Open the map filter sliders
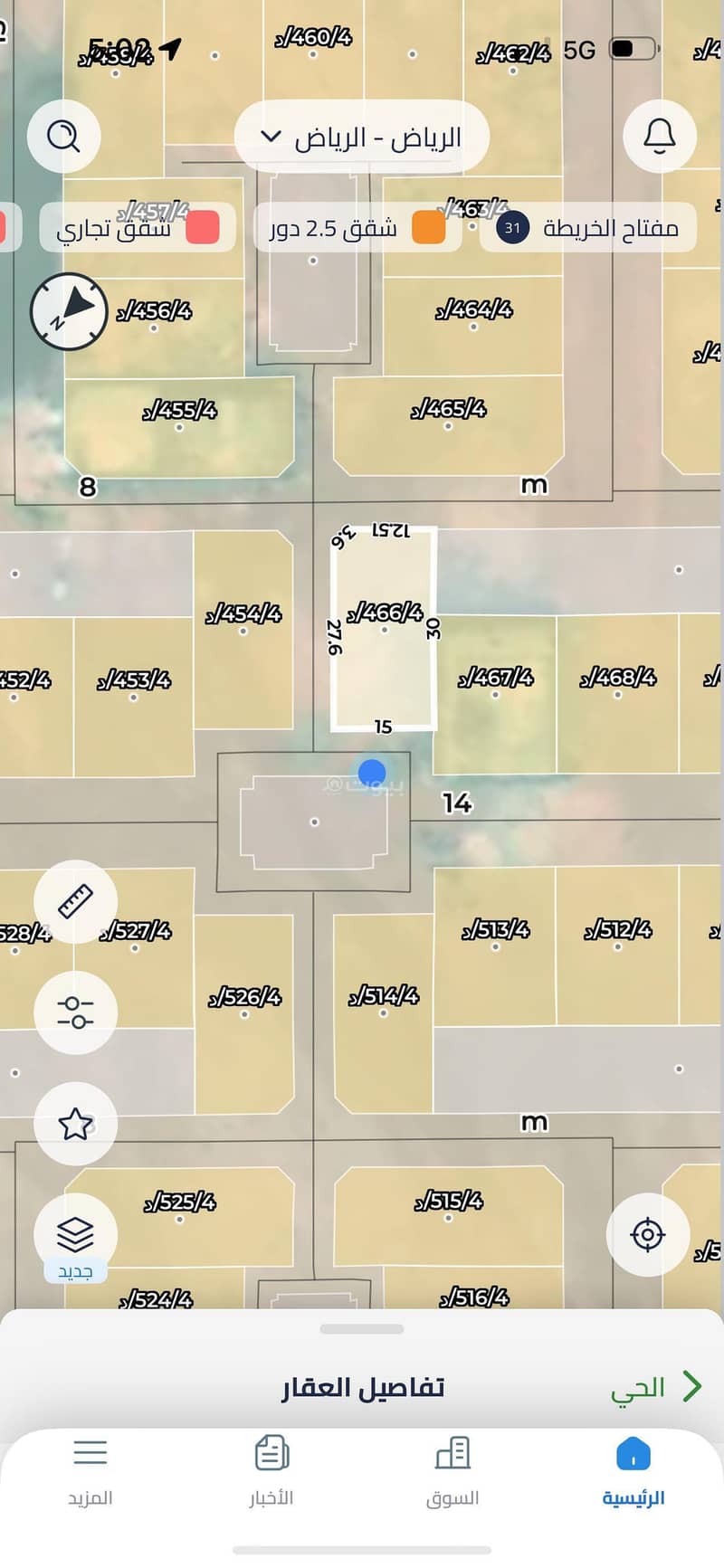 [75, 1012]
